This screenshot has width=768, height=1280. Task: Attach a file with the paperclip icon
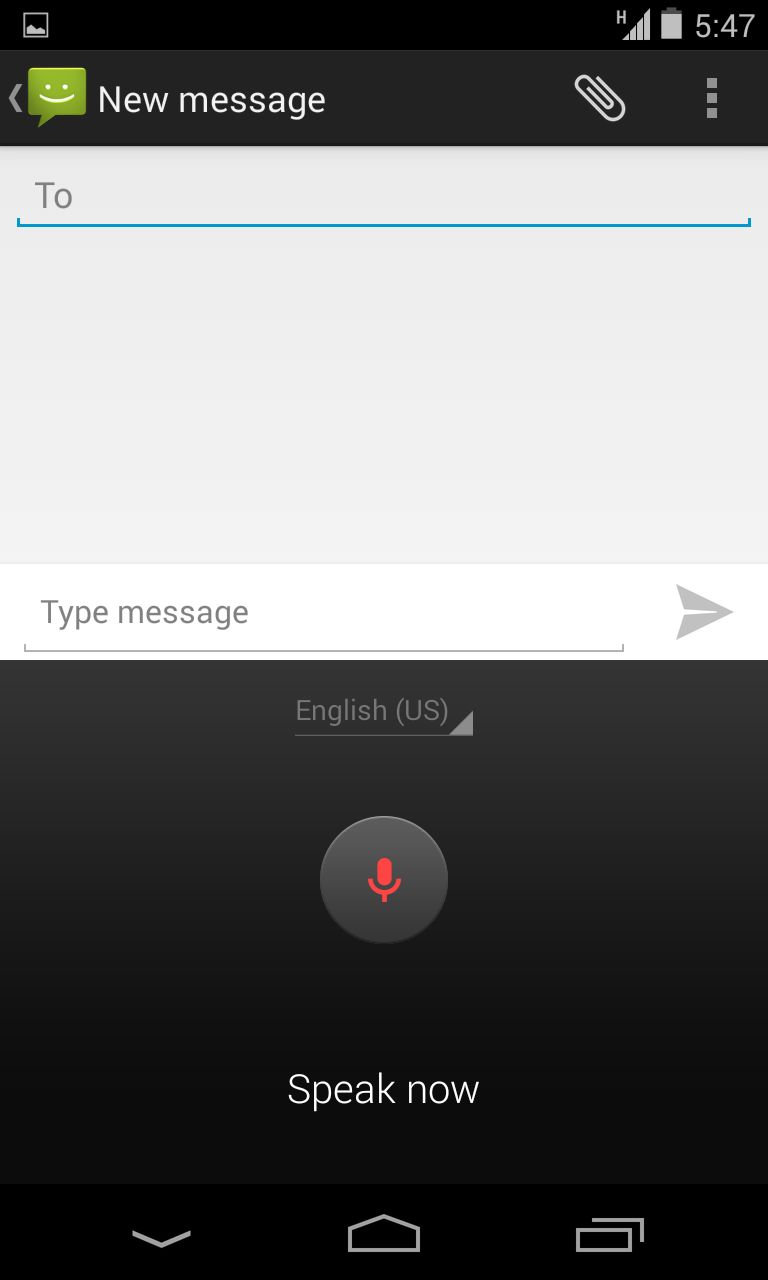pos(600,98)
